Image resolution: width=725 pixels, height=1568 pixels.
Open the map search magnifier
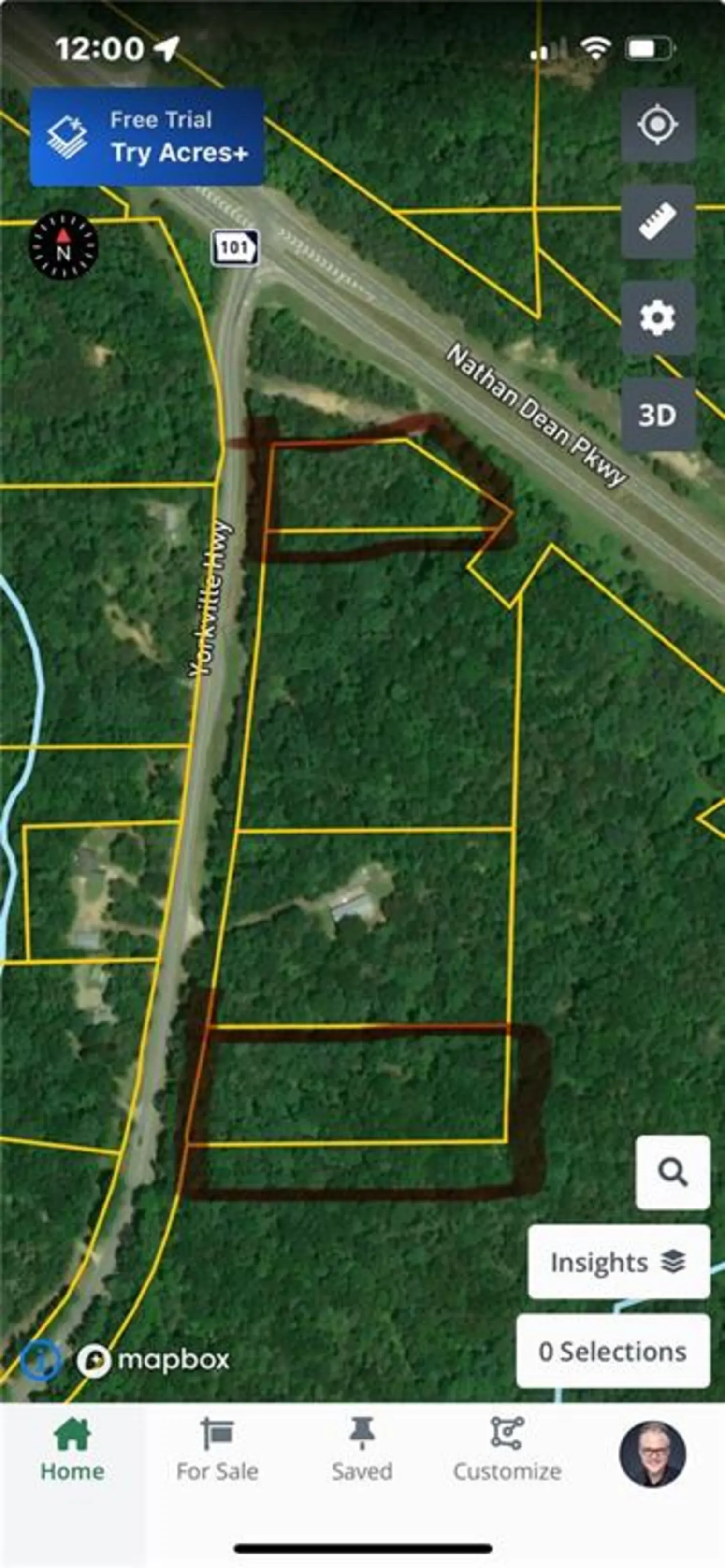[x=673, y=1172]
